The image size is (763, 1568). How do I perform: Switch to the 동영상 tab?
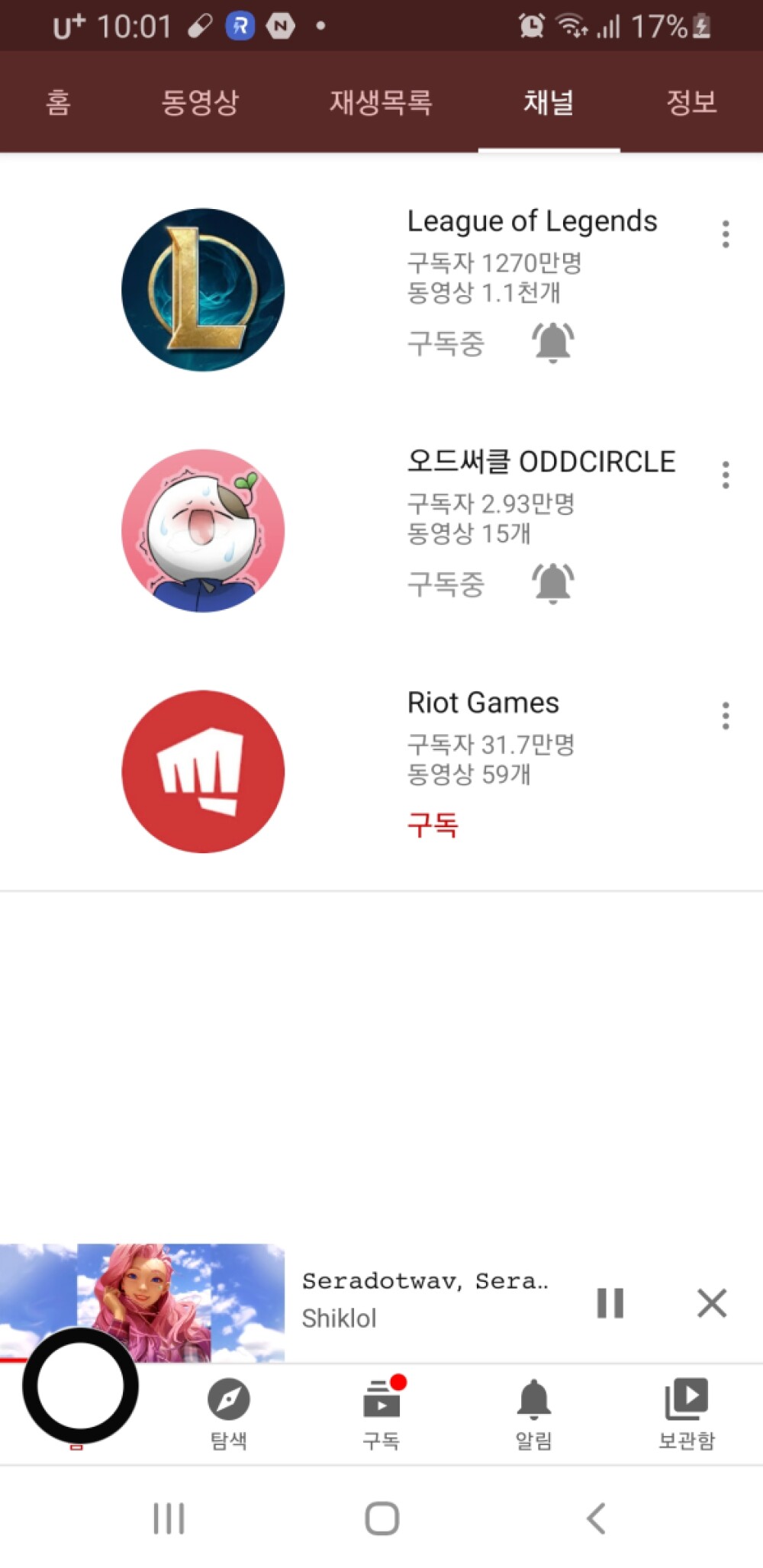tap(200, 102)
